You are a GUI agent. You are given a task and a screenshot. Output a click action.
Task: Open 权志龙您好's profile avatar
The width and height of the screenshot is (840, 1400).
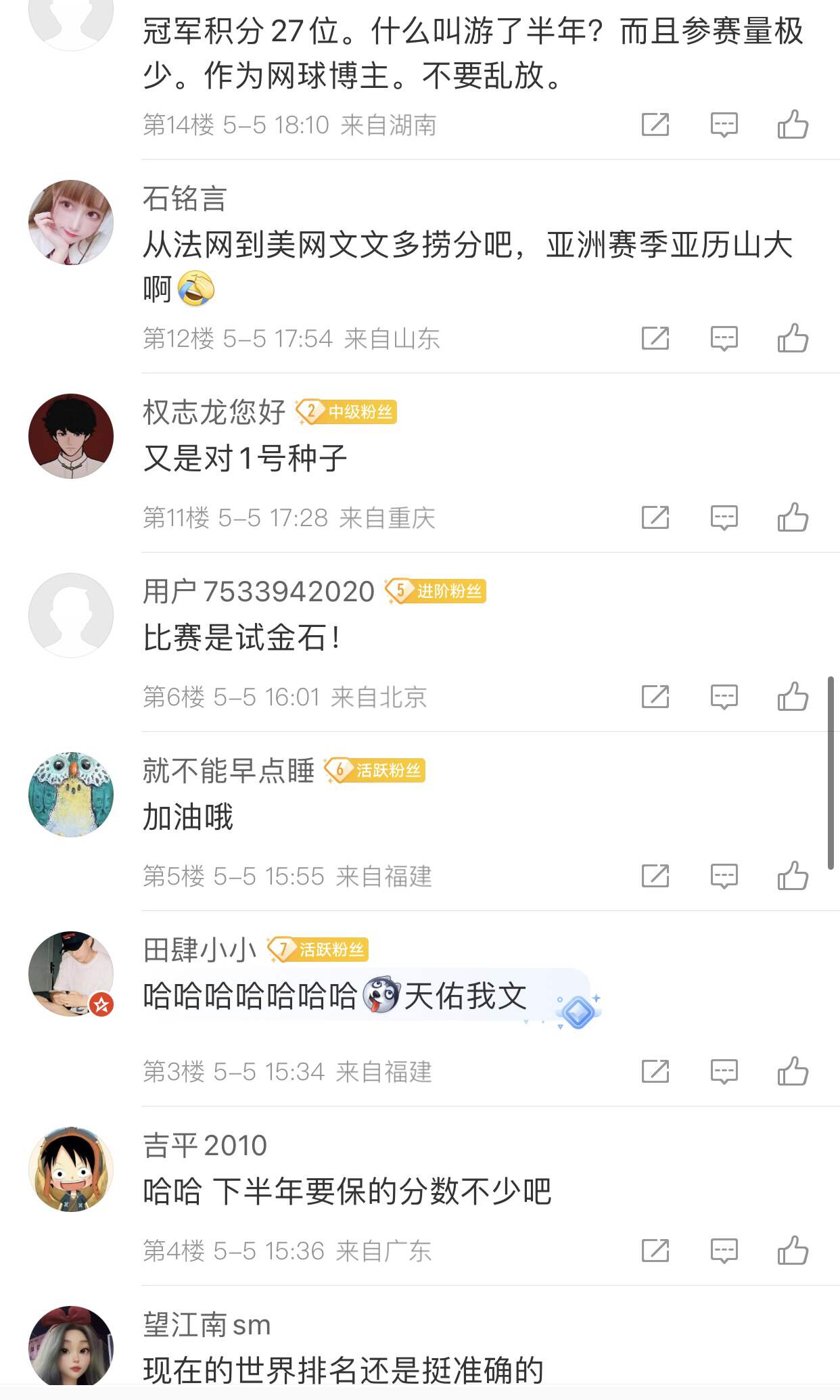[71, 436]
